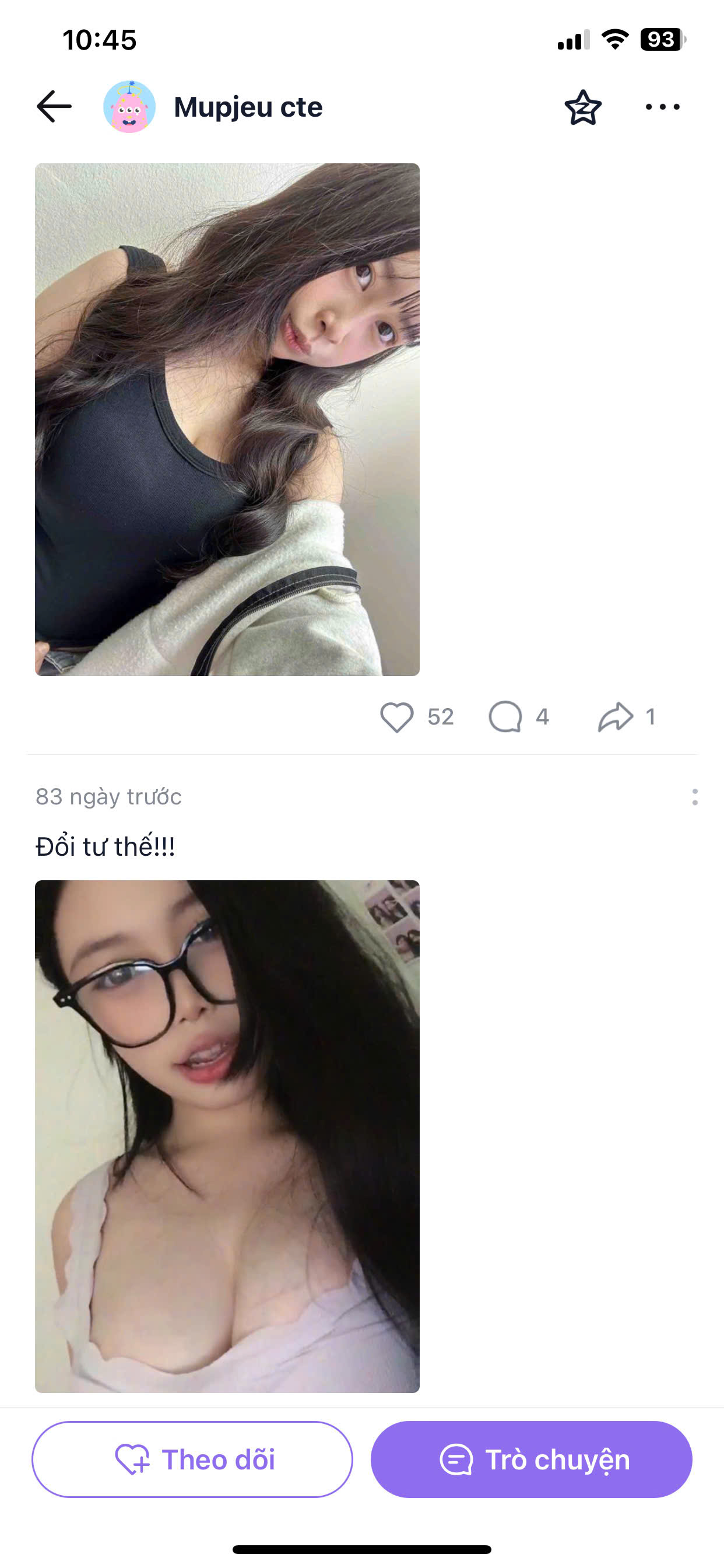The image size is (724, 1568).
Task: Open comments on the post with 4 comments
Action: pyautogui.click(x=505, y=716)
